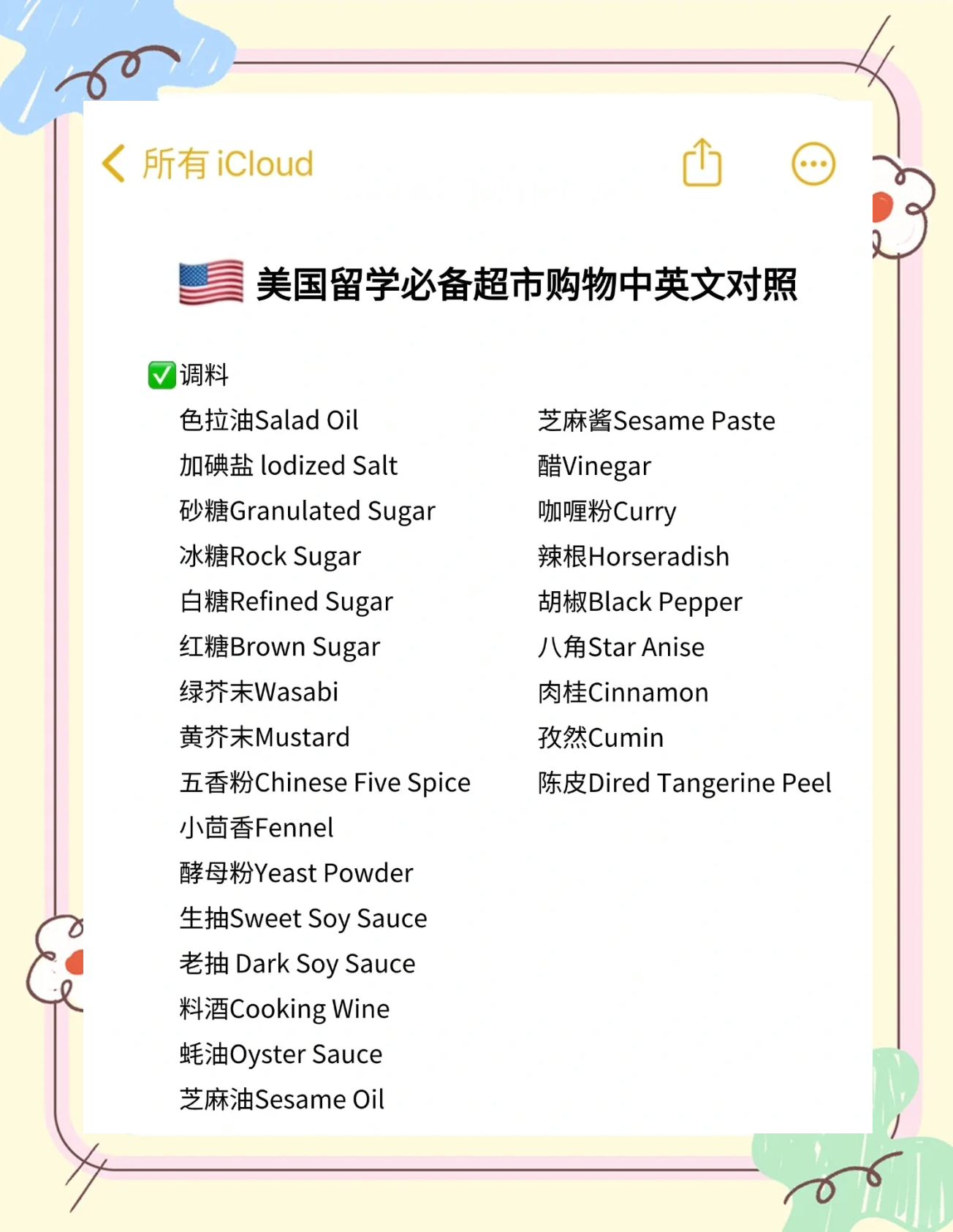
Task: Select the Iodized Salt line
Action: [288, 465]
